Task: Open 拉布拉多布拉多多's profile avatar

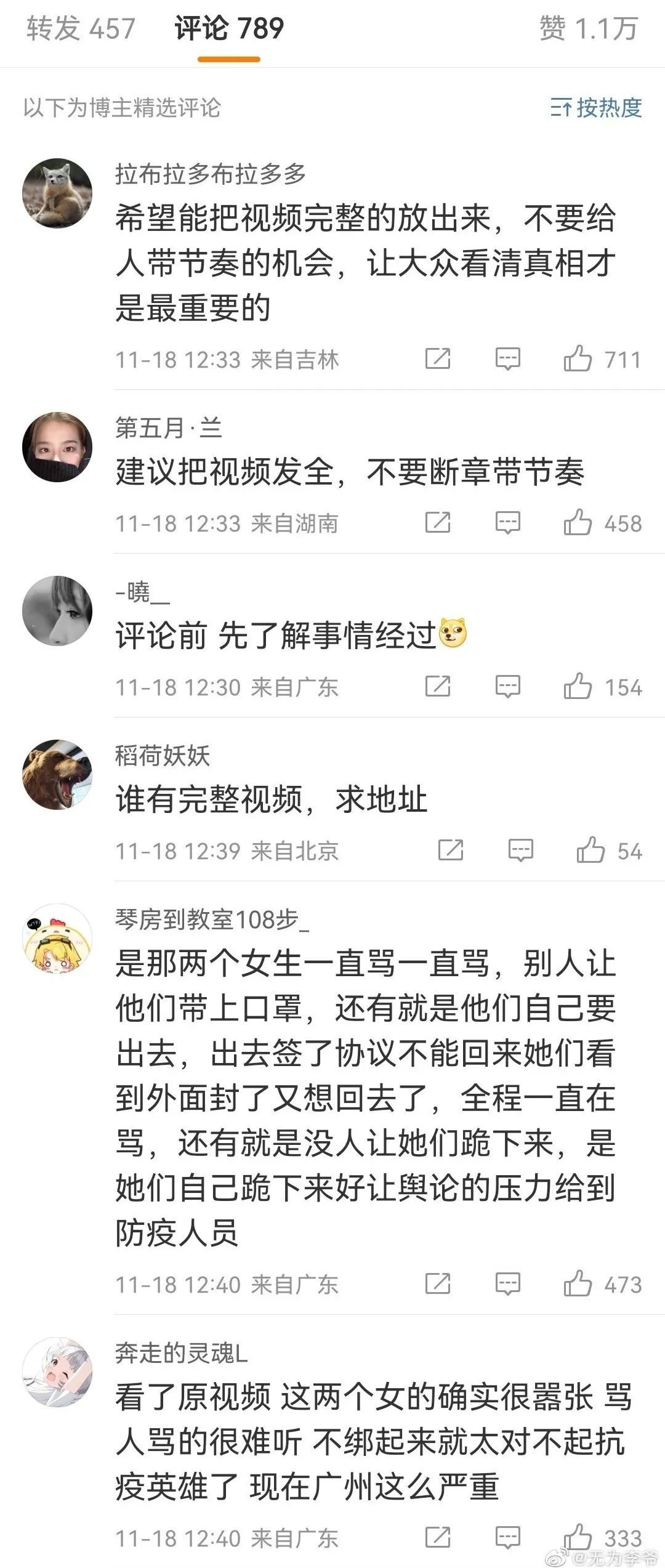Action: [x=57, y=193]
